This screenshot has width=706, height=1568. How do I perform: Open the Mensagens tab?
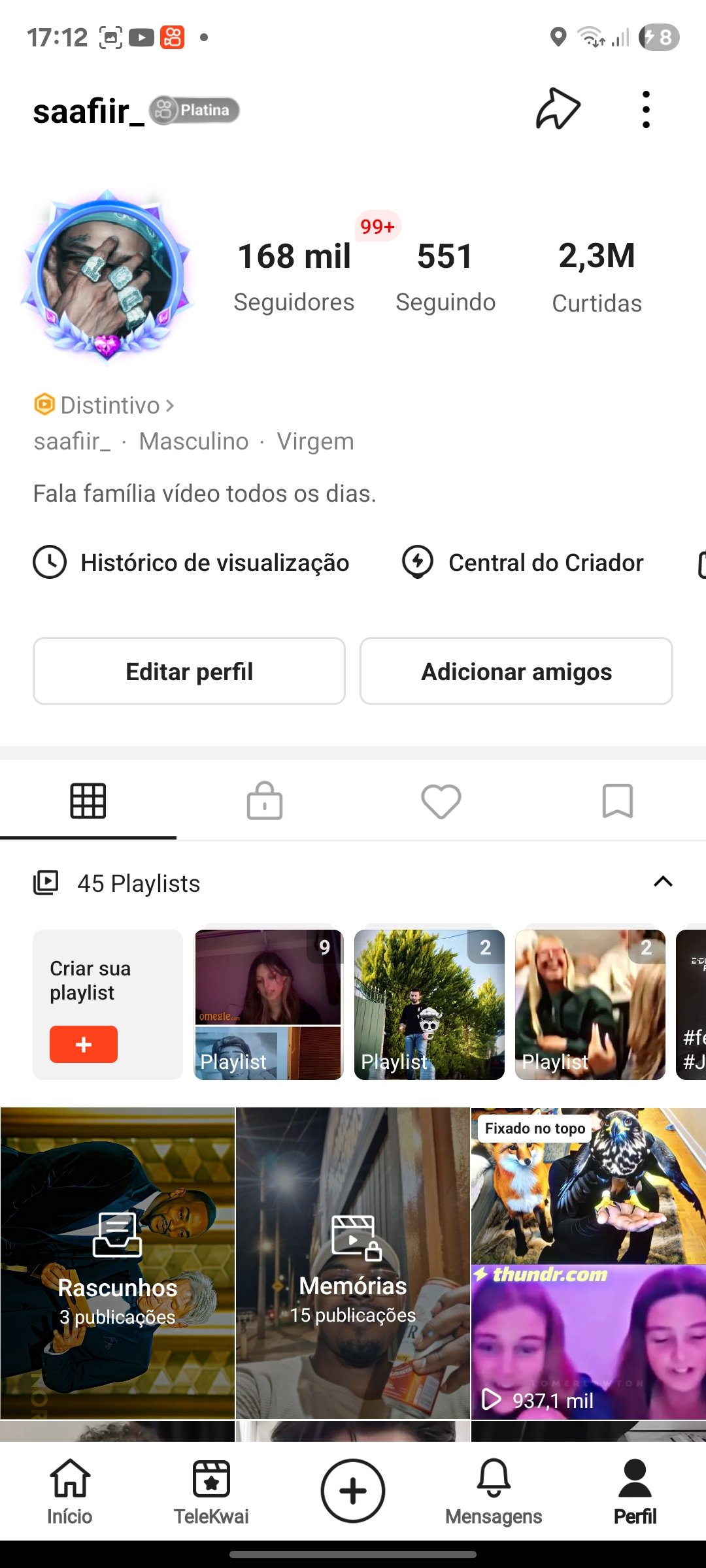(494, 1491)
